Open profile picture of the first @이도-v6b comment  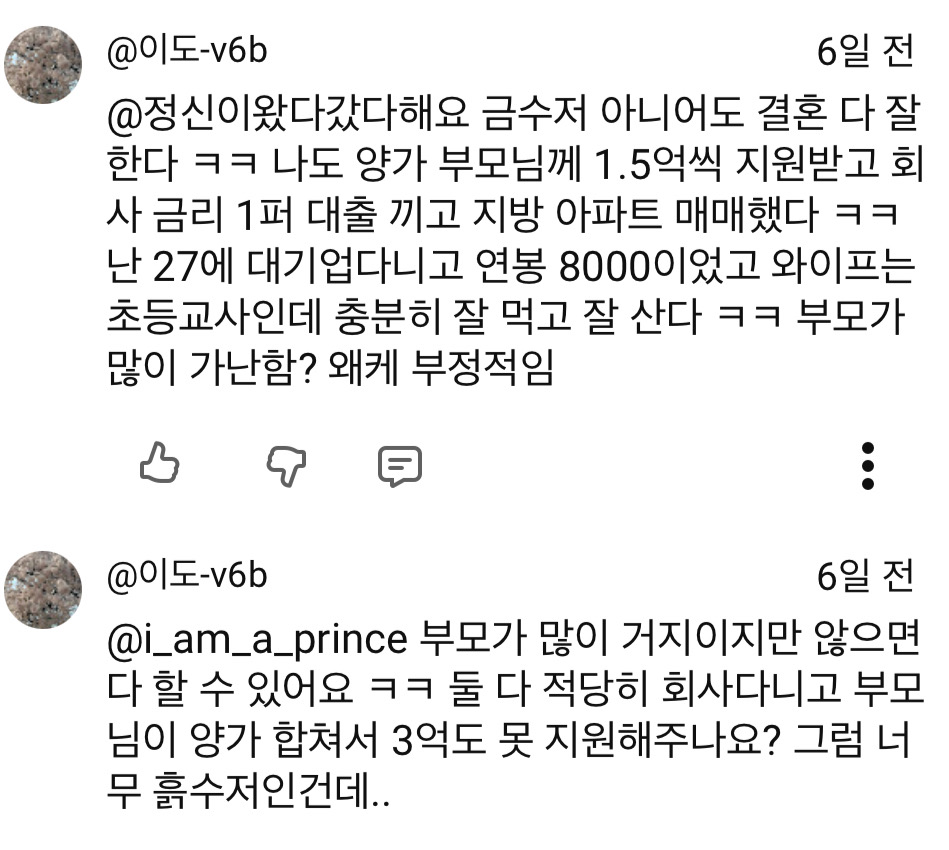pyautogui.click(x=43, y=65)
